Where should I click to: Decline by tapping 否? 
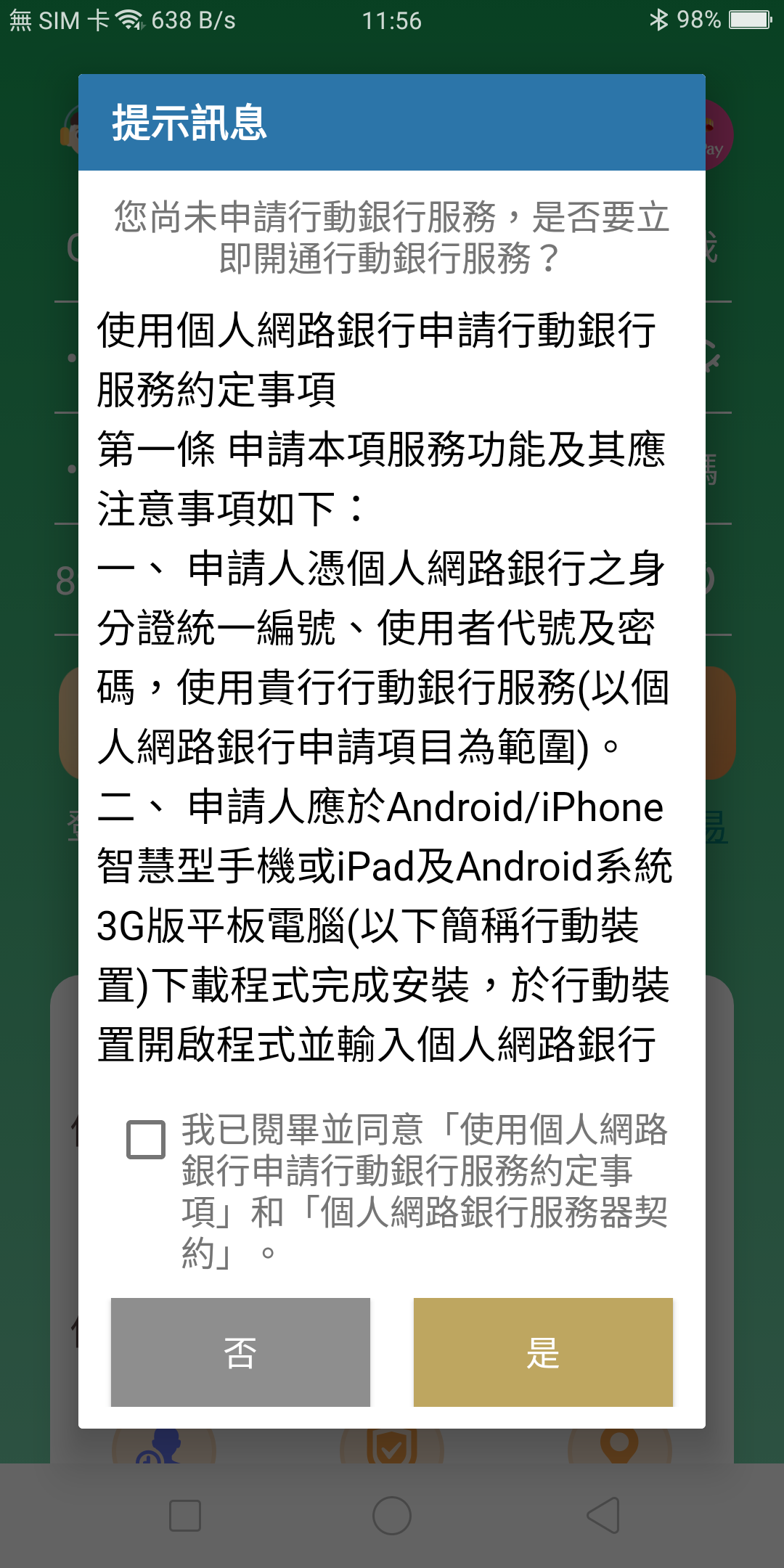[240, 1352]
